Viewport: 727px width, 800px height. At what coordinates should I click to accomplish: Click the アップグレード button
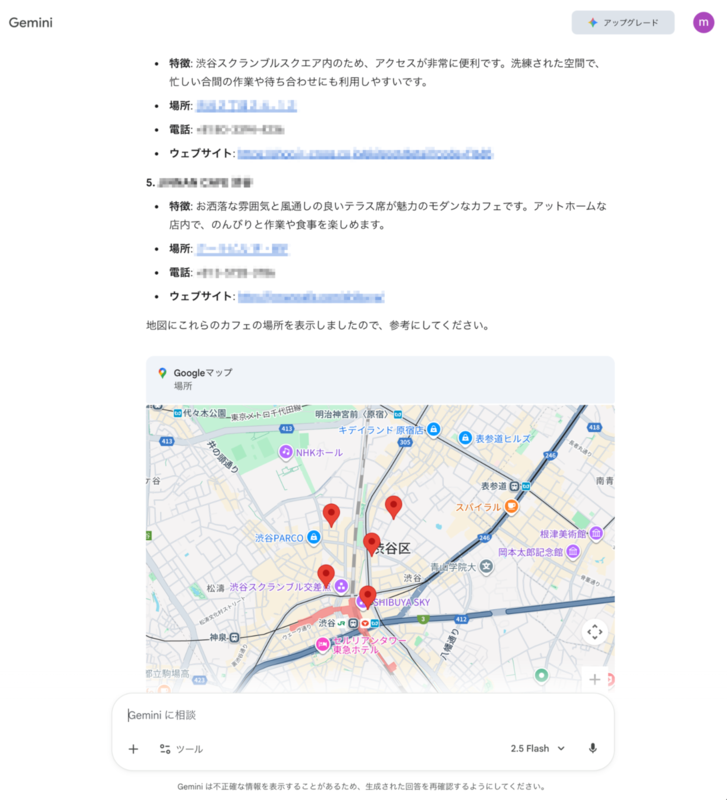pyautogui.click(x=625, y=22)
